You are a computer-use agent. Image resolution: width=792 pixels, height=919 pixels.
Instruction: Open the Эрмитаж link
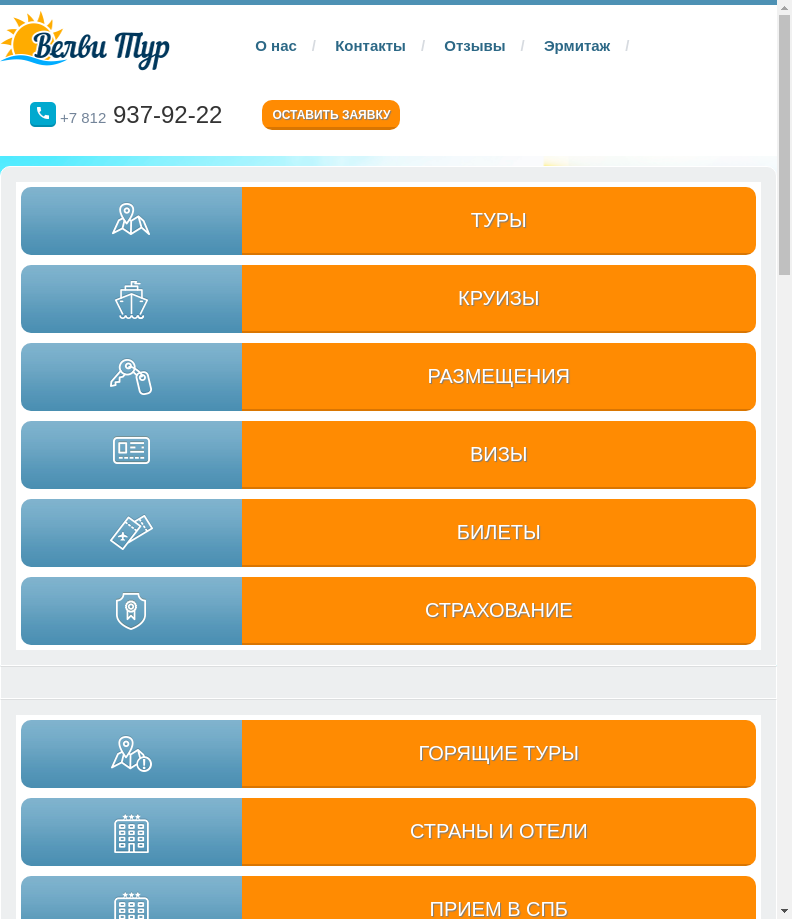pyautogui.click(x=576, y=46)
